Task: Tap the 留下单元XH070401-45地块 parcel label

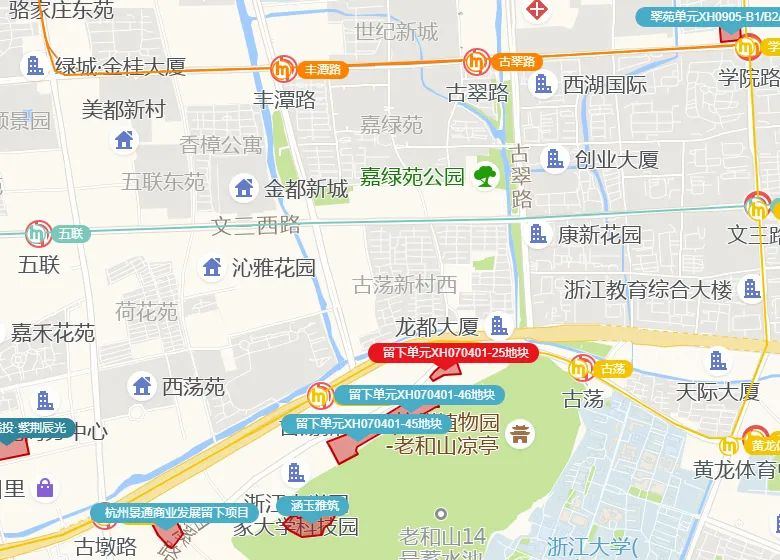Action: pos(362,424)
